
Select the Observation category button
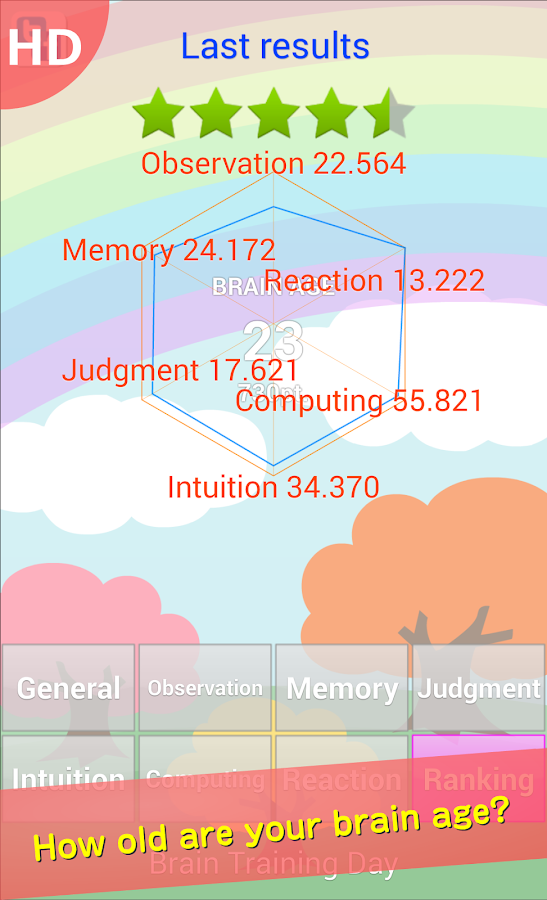[x=205, y=688]
